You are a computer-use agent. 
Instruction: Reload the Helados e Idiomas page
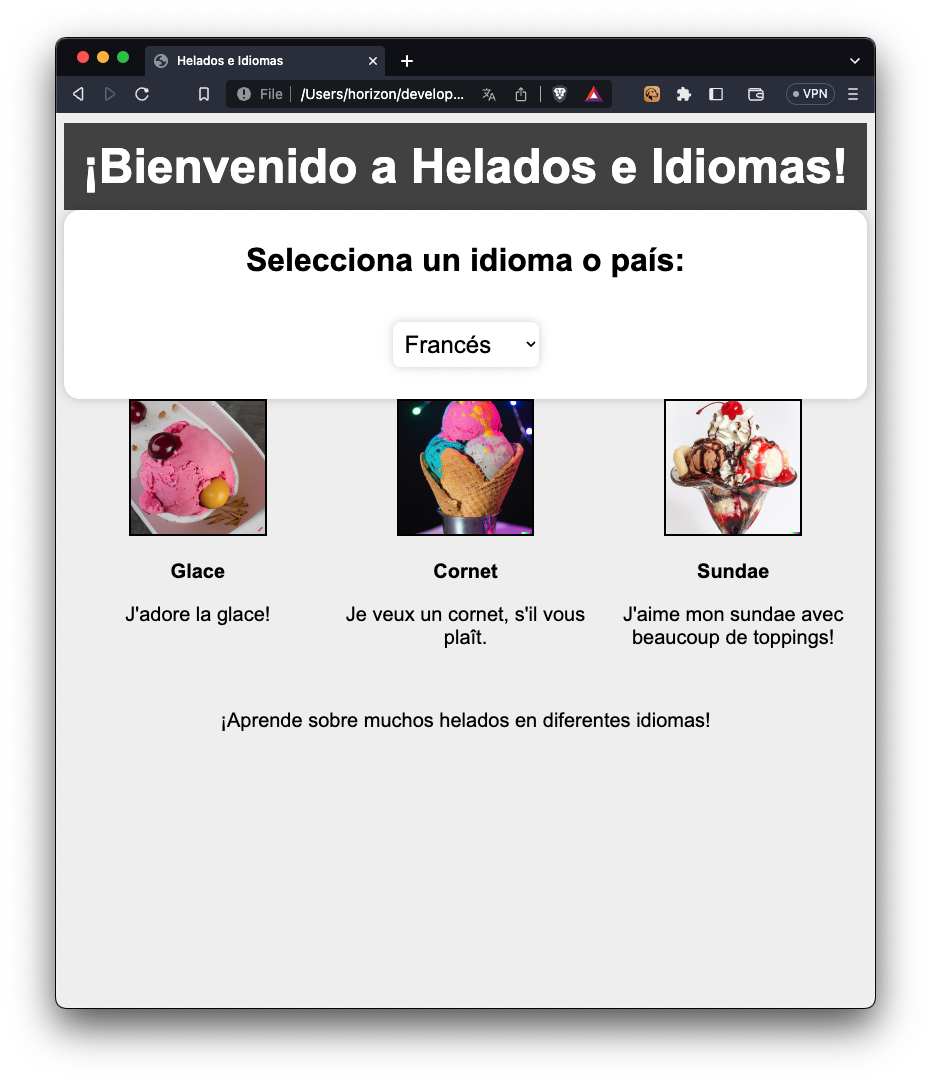click(x=142, y=93)
